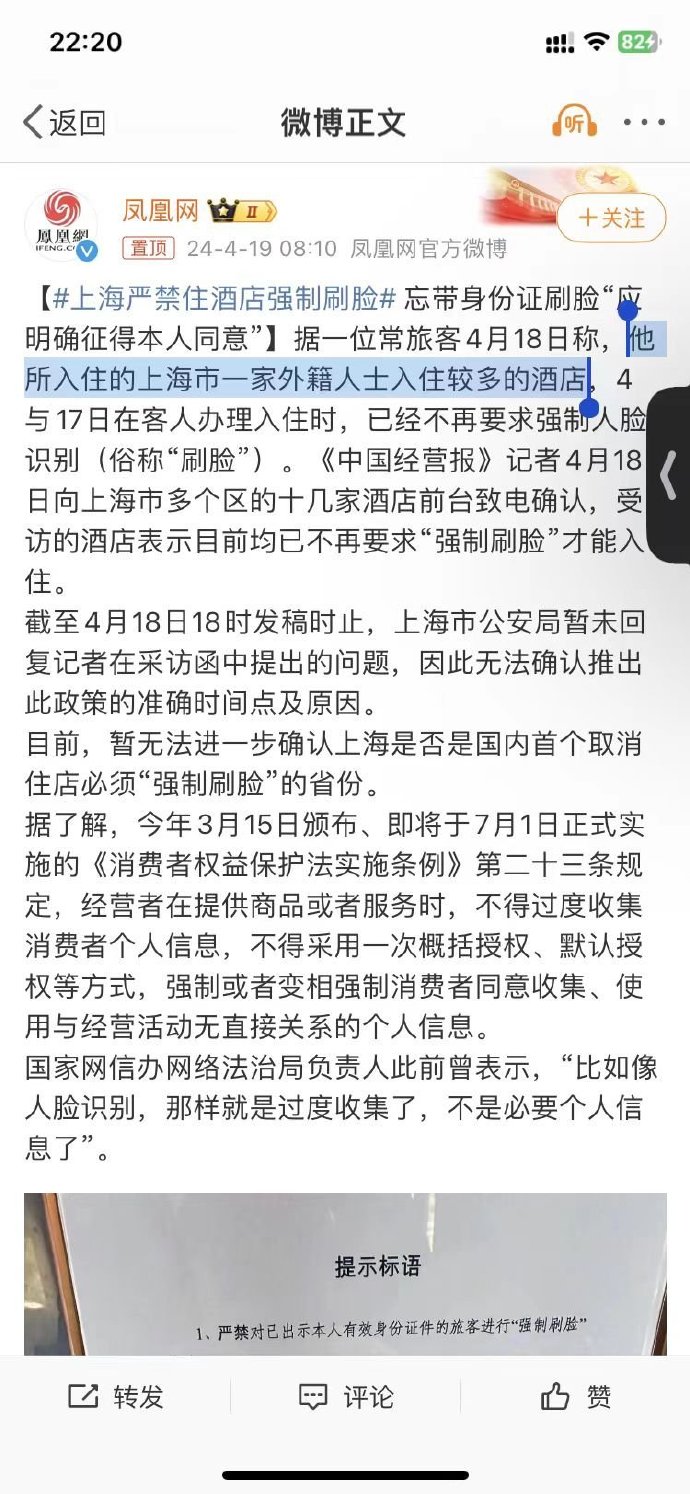This screenshot has width=690, height=1494.
Task: Go back using the 返回 button
Action: tap(64, 123)
